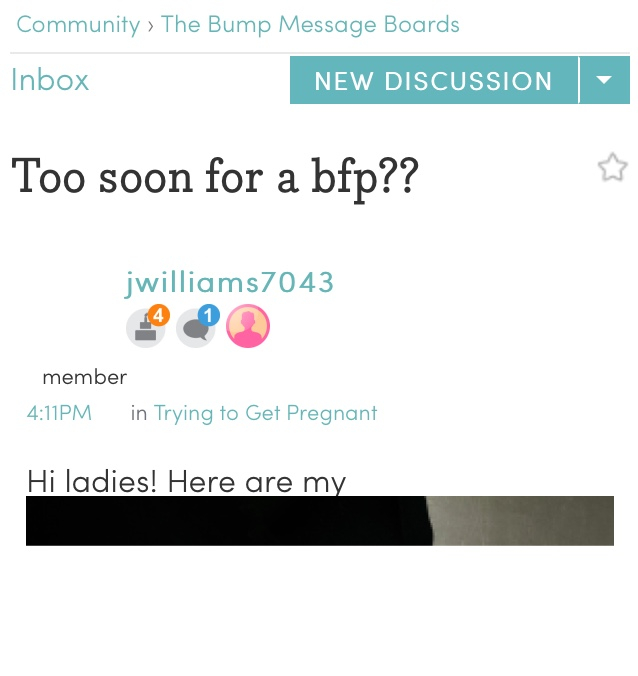The width and height of the screenshot is (638, 676).
Task: Bookmark this discussion with the star
Action: (x=612, y=167)
